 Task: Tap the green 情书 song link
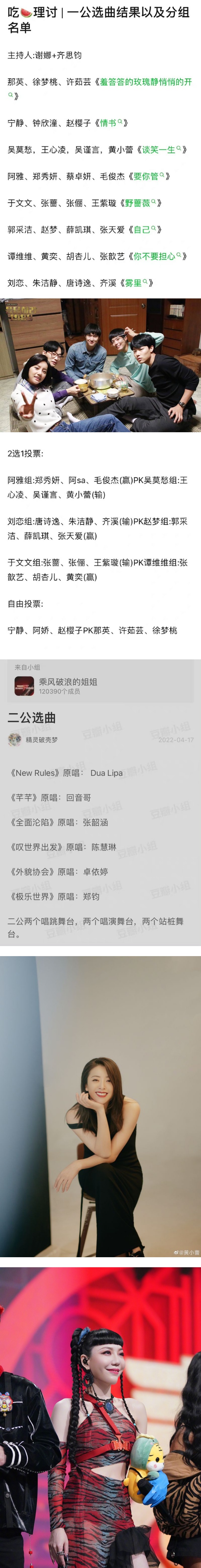110,123
